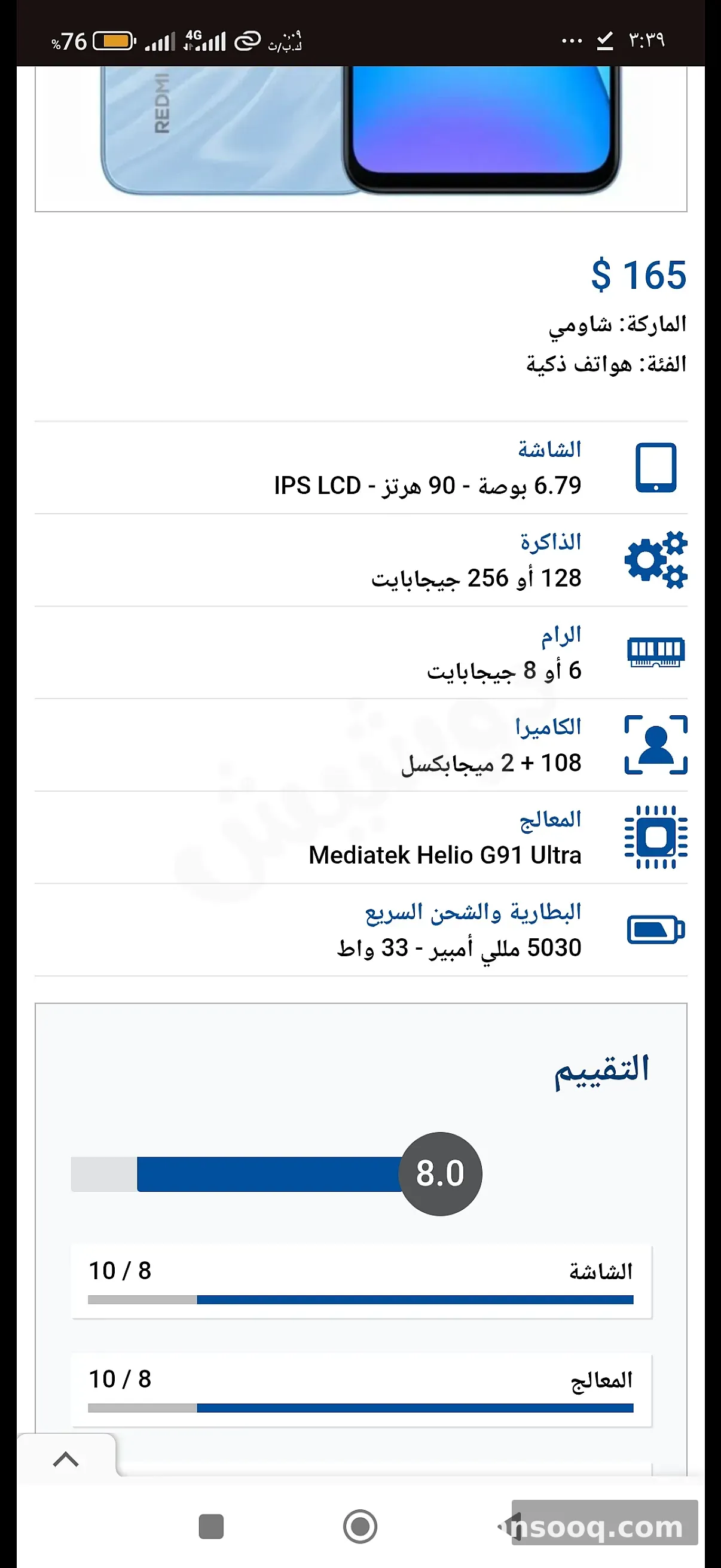721x1568 pixels.
Task: Open the الفئة: هواتف ذكية category link
Action: click(607, 366)
